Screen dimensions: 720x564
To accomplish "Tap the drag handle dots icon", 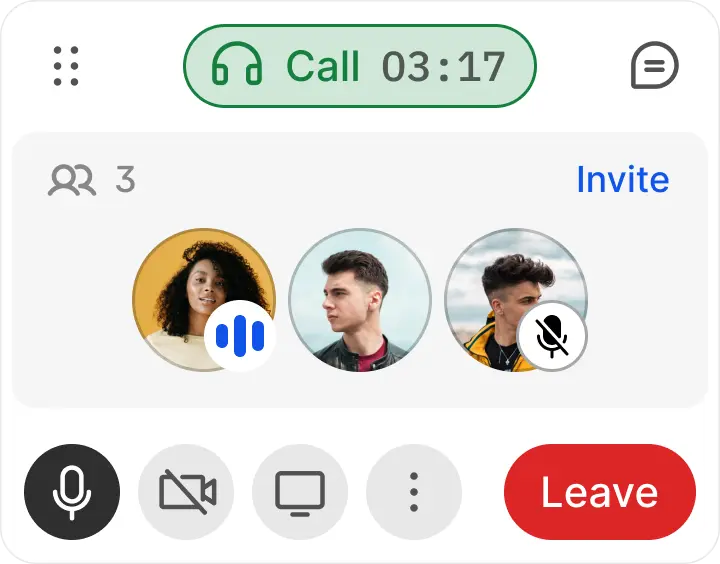I will (65, 66).
